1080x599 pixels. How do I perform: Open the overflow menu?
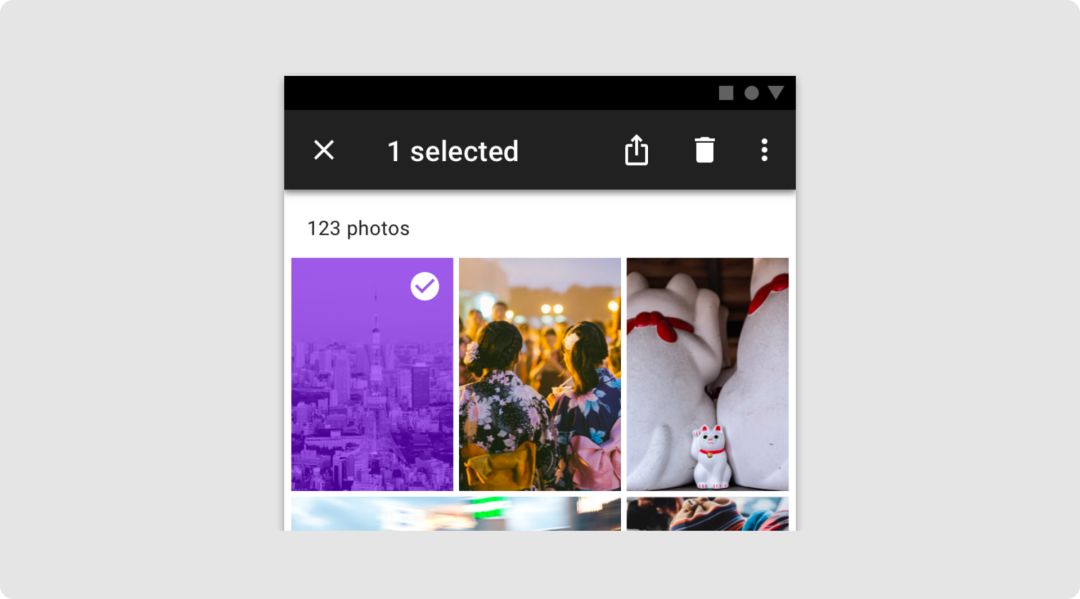point(764,150)
